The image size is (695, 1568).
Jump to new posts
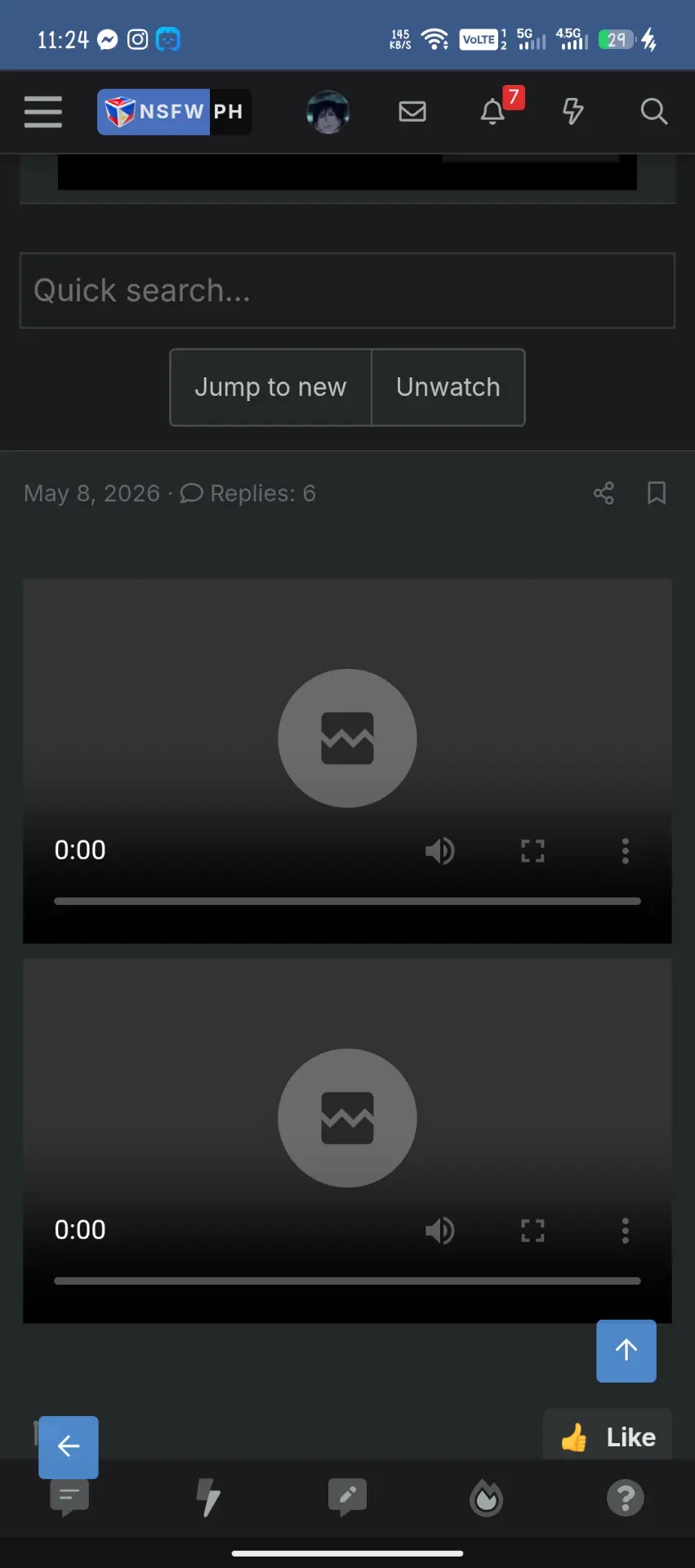270,387
